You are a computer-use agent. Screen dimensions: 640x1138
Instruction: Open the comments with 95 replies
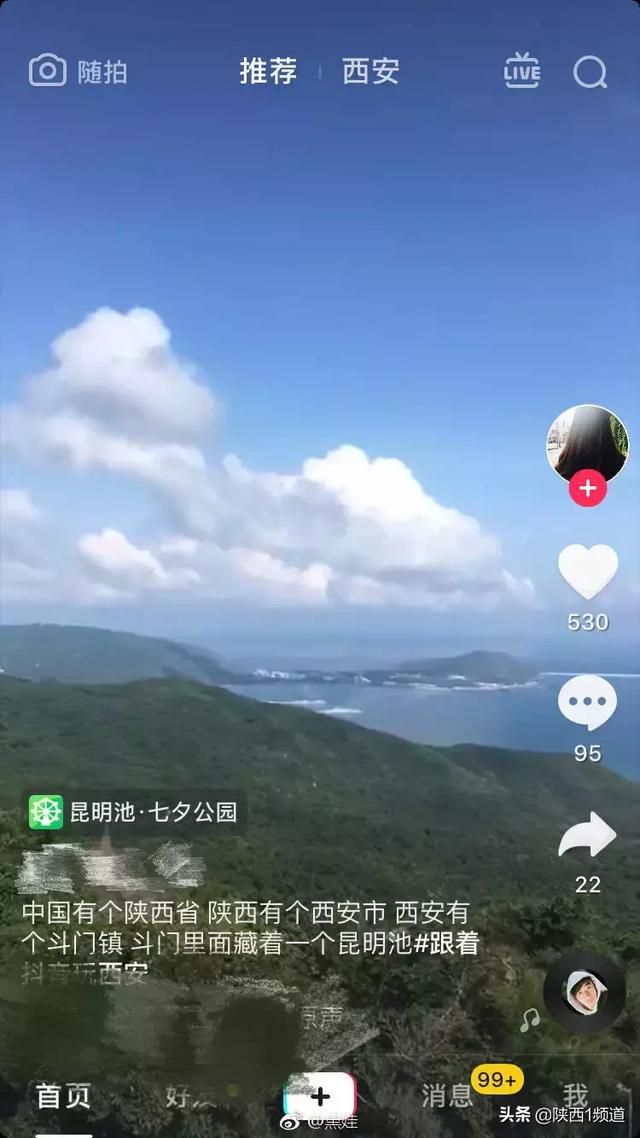pyautogui.click(x=587, y=703)
